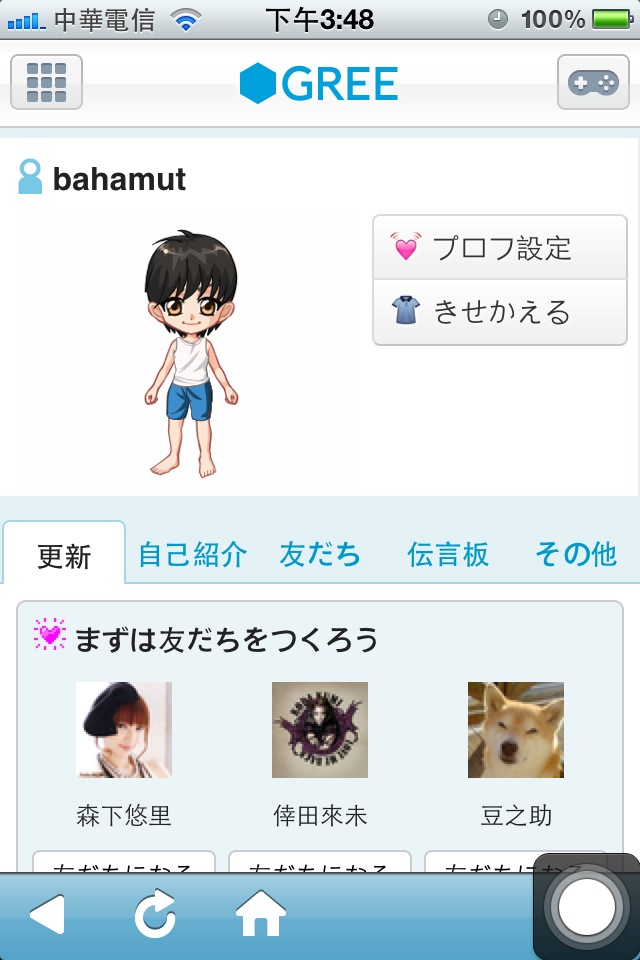Reload the page with refresh icon
Screen dimensions: 640x960
(x=155, y=915)
